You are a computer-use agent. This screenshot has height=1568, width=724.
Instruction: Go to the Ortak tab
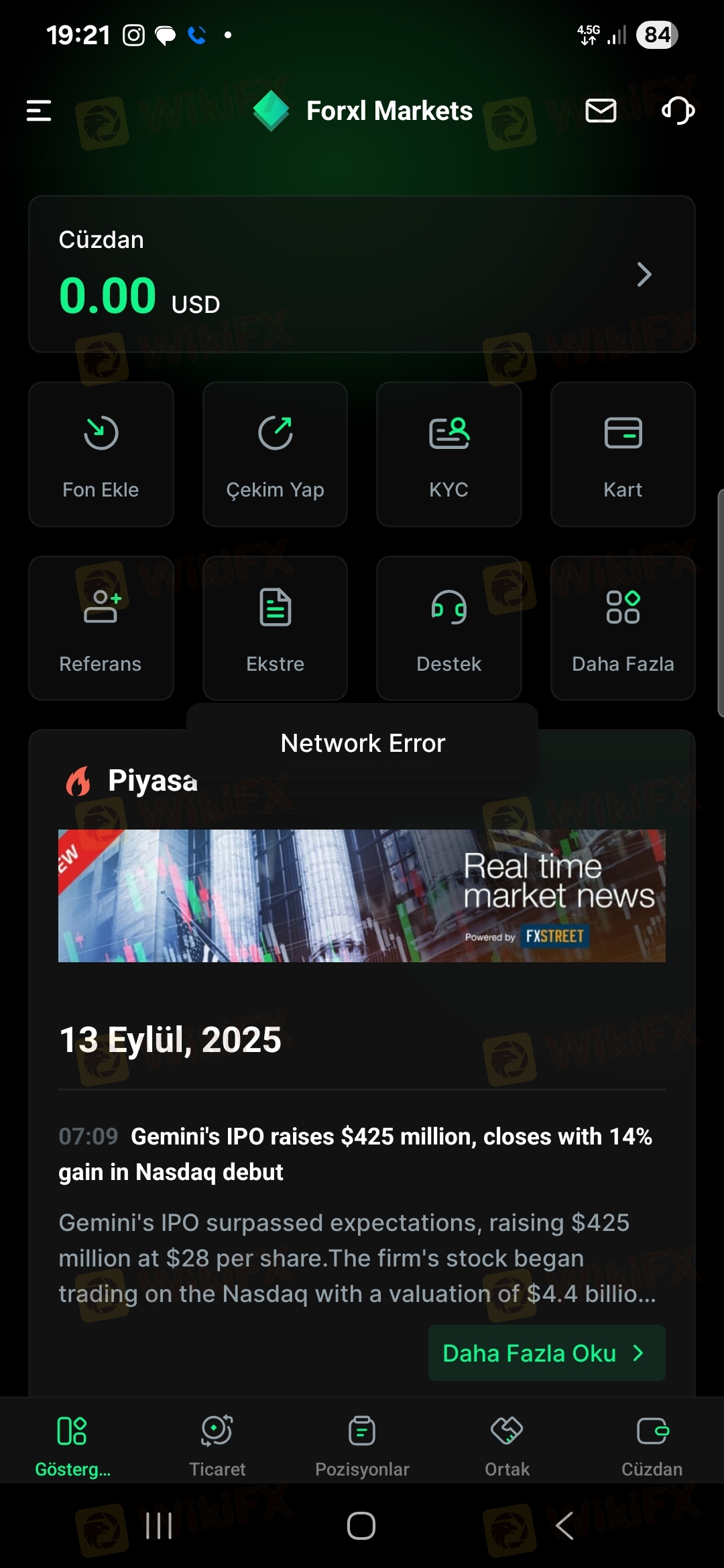click(x=507, y=1445)
